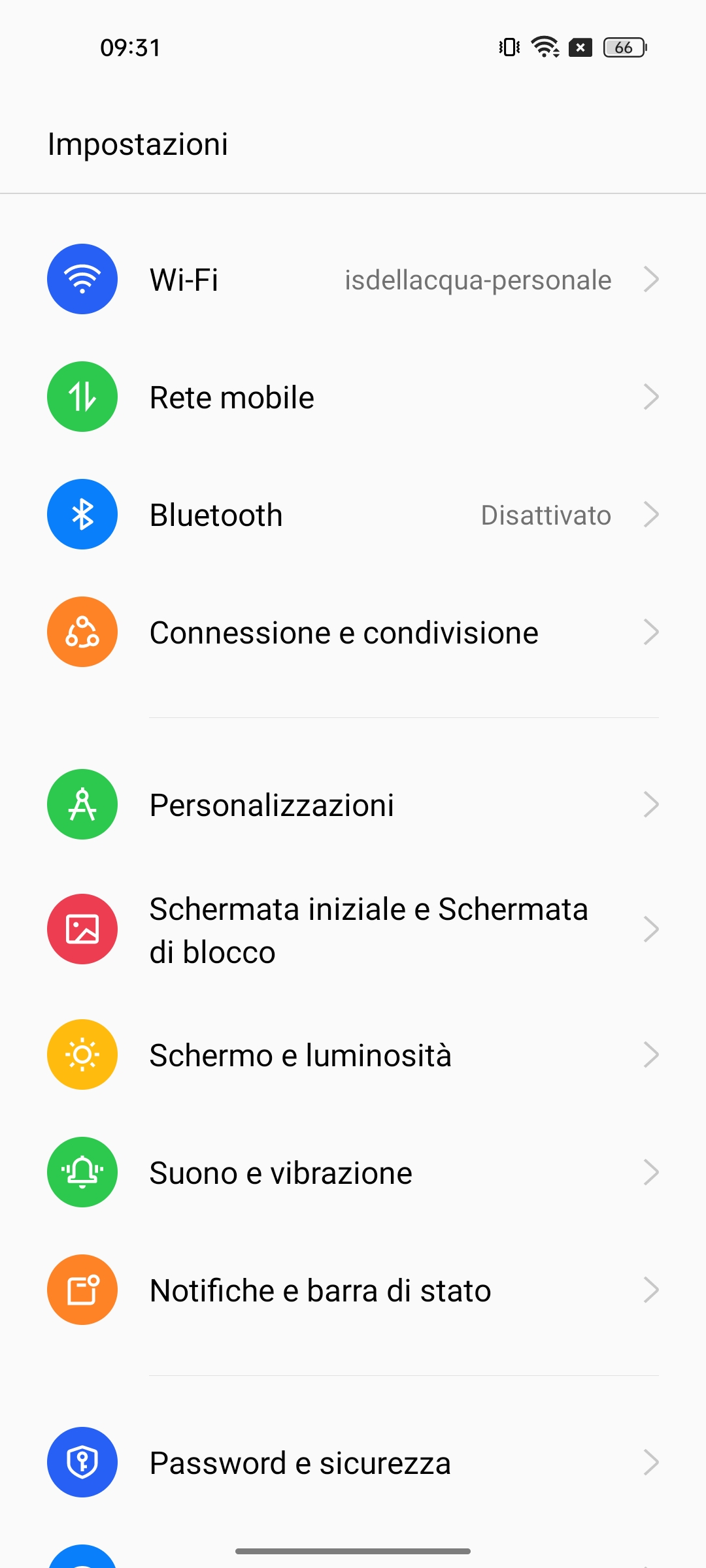Screen dimensions: 706x1568
Task: Open Wi-Fi settings
Action: (353, 280)
